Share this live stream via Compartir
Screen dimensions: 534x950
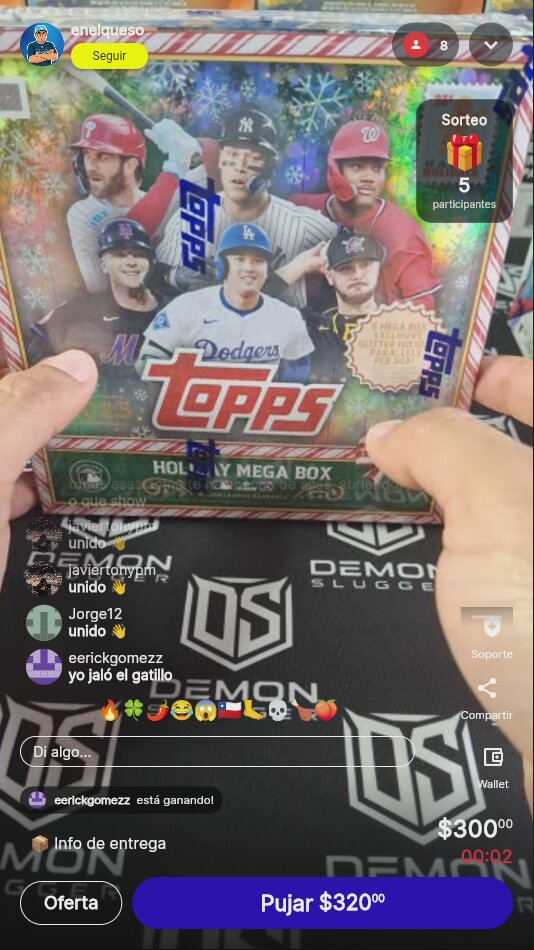pyautogui.click(x=487, y=699)
